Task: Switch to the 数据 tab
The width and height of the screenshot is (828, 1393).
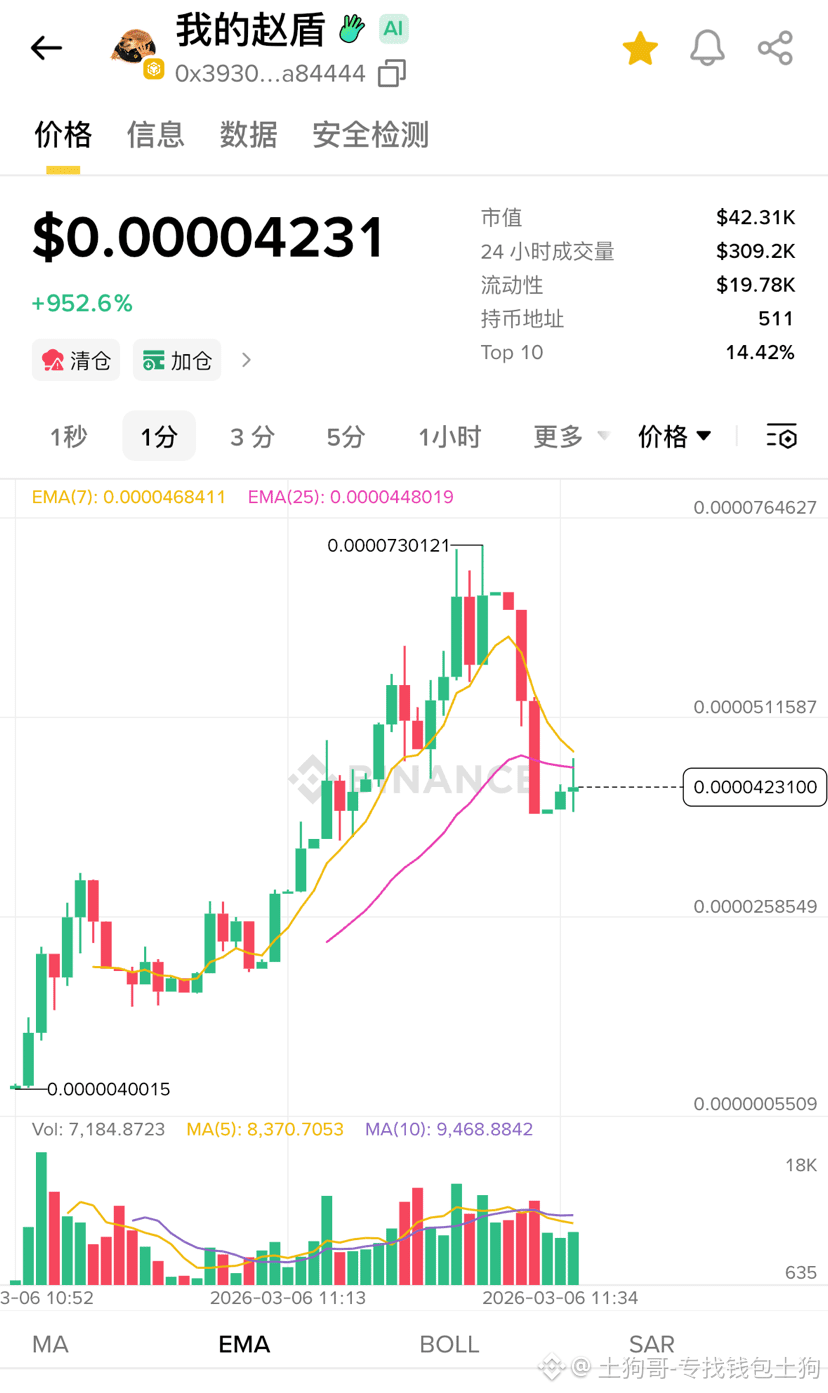Action: (248, 134)
